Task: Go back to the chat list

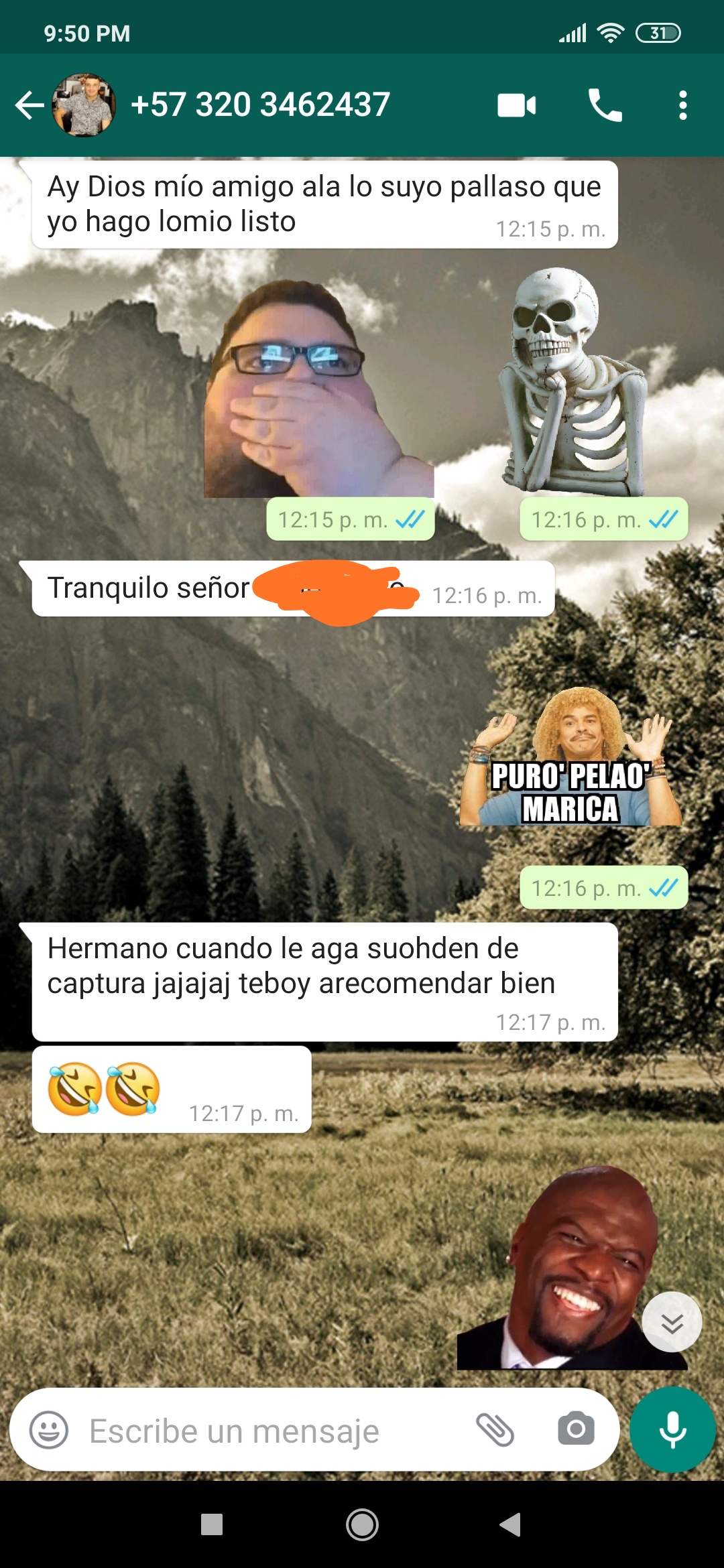Action: click(29, 105)
